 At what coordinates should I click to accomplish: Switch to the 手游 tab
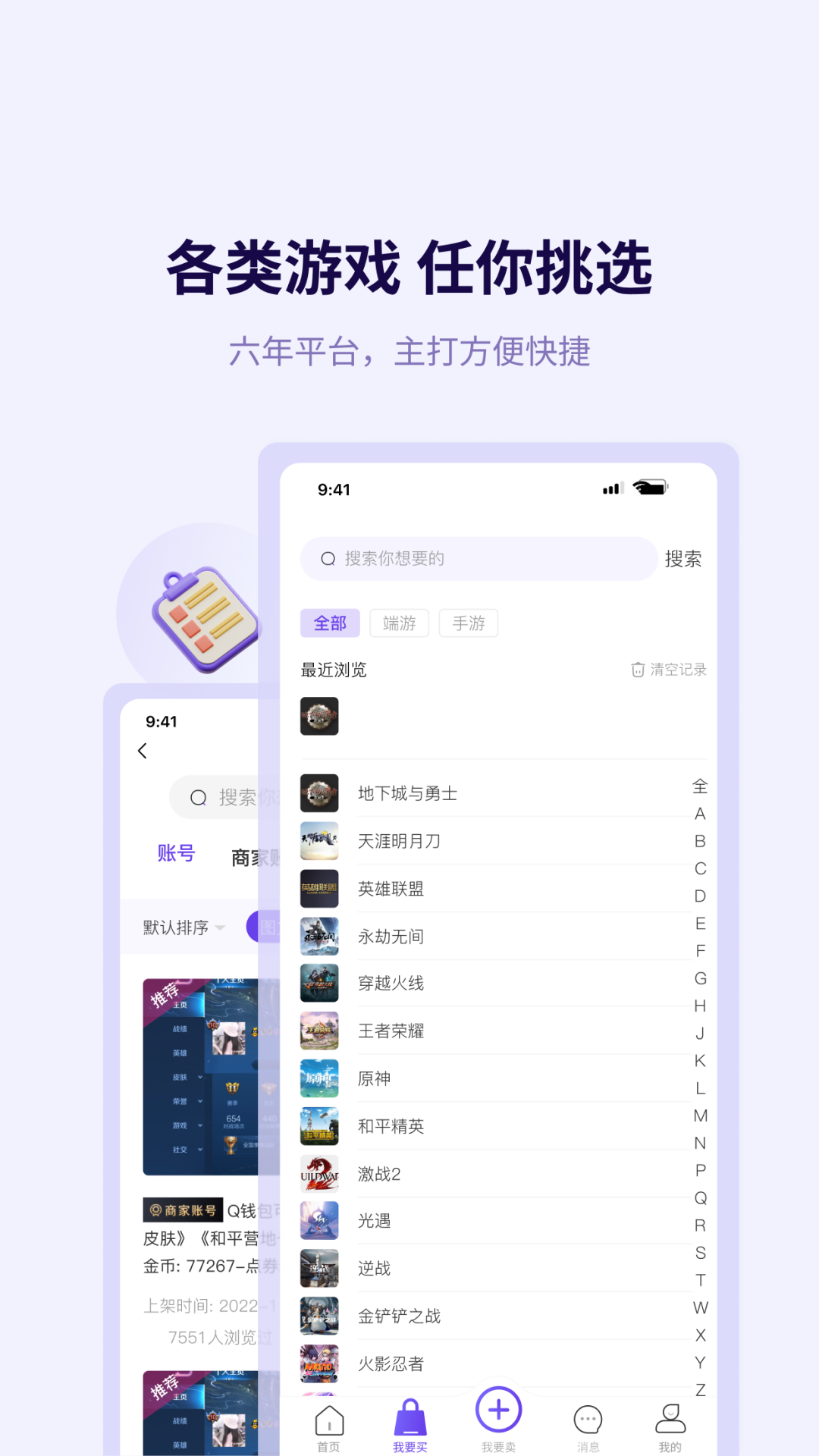click(x=468, y=623)
